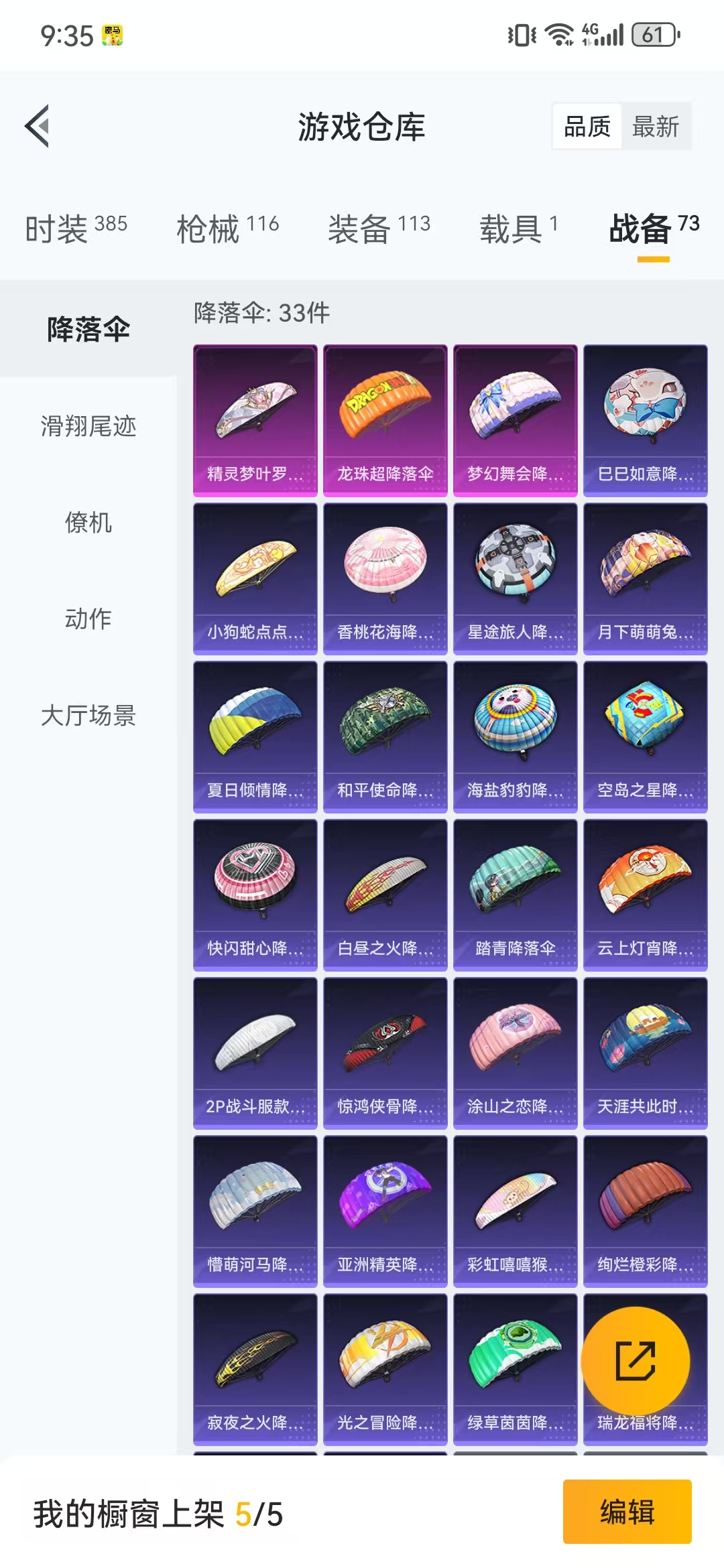Select 滑翔尾迹 in the side menu

(x=88, y=426)
